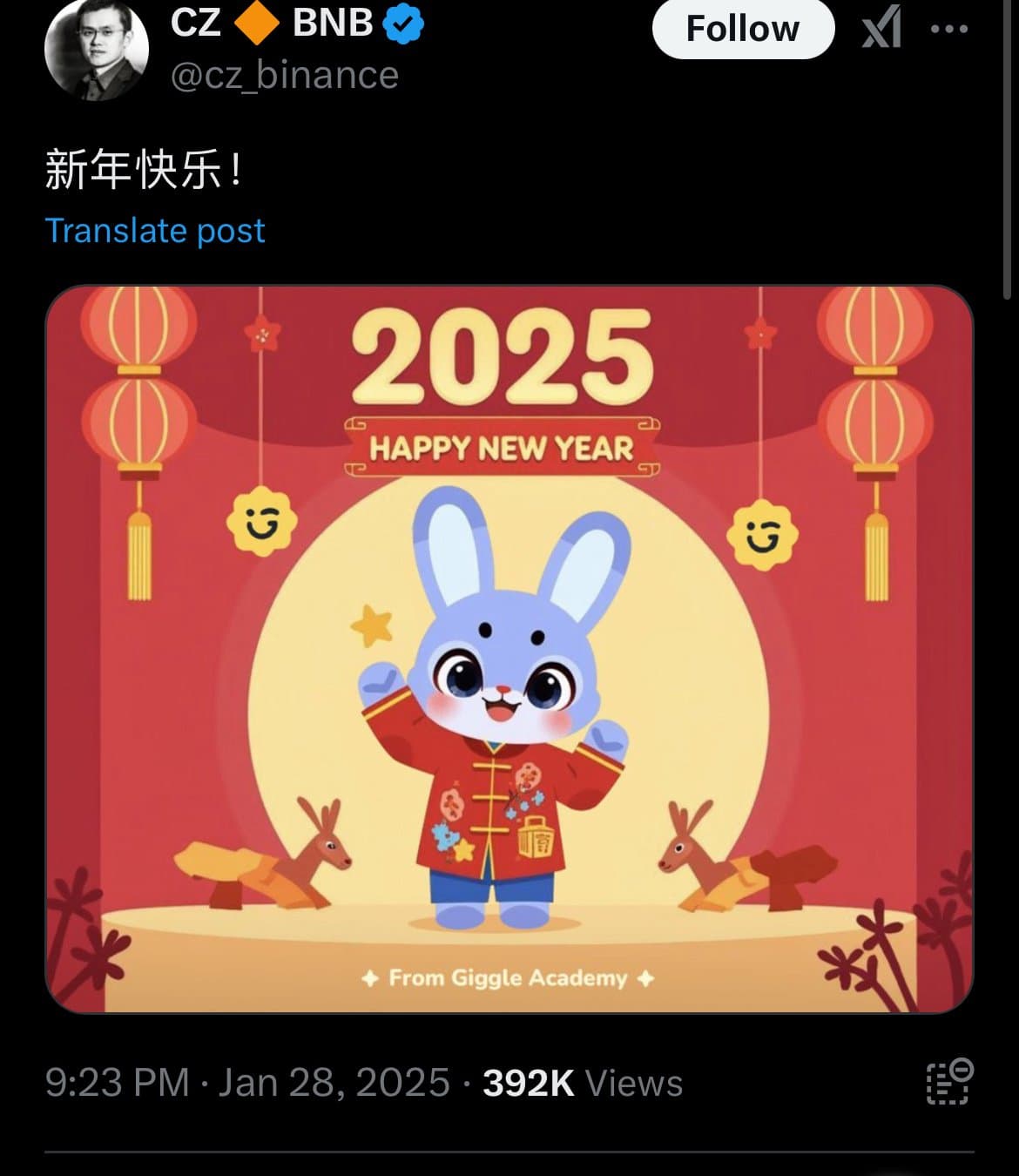This screenshot has height=1176, width=1019.
Task: Select the Translate post link
Action: [x=155, y=230]
